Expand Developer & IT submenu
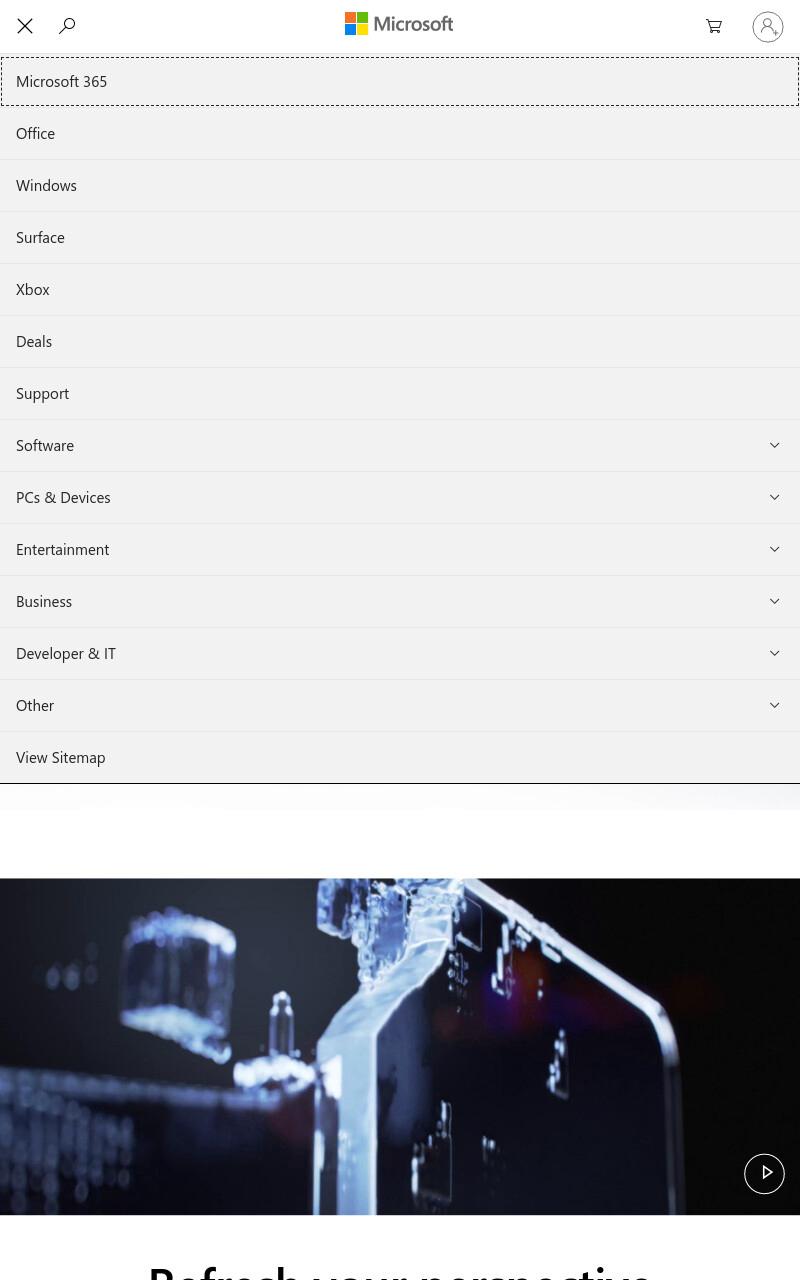This screenshot has width=800, height=1280. [x=400, y=653]
